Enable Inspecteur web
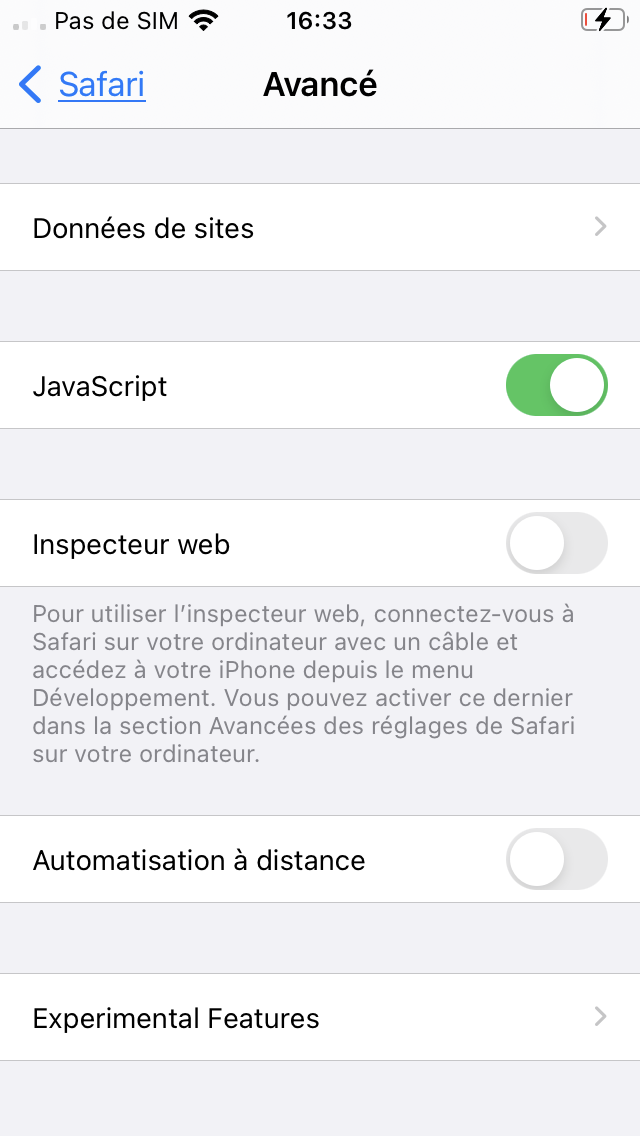 557,543
